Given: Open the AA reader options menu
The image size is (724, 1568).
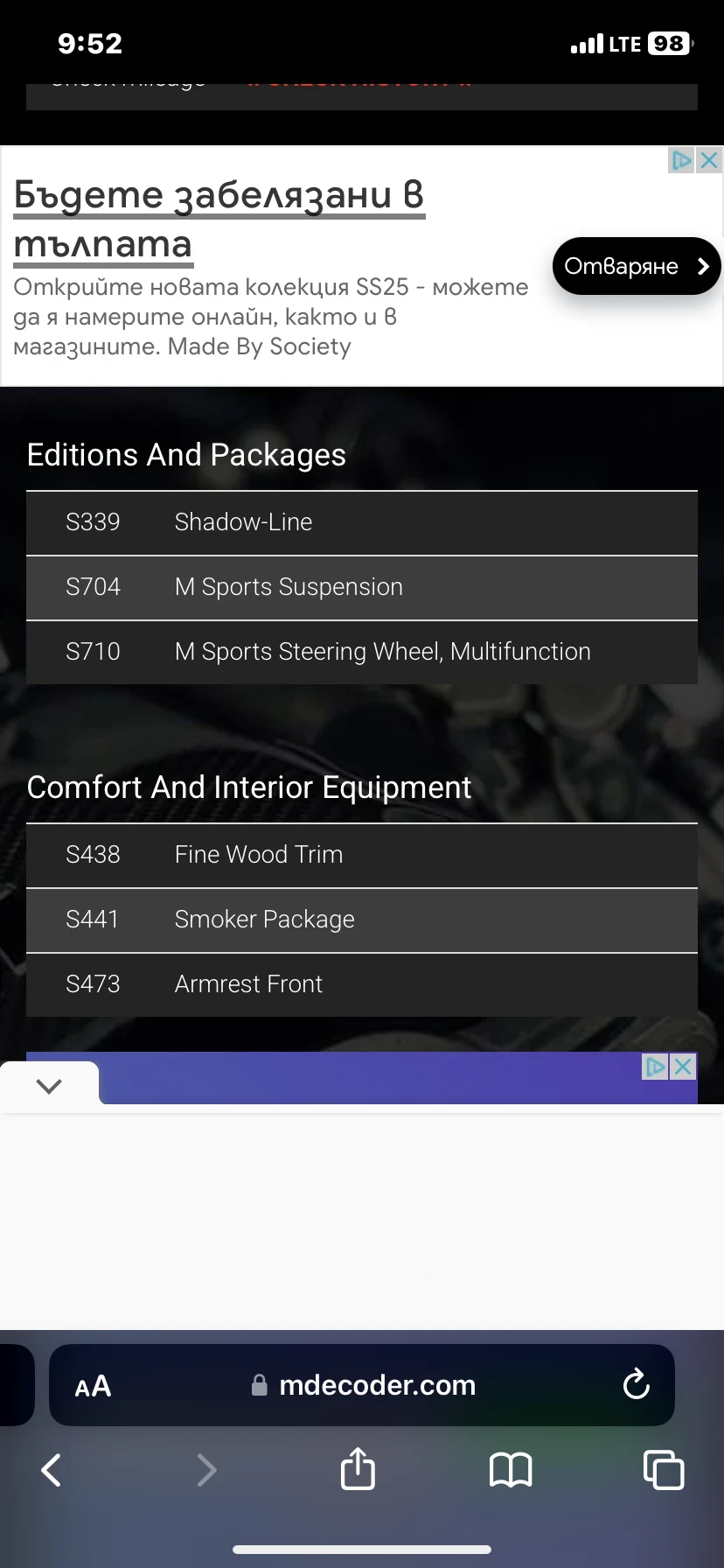Looking at the screenshot, I should [93, 1386].
